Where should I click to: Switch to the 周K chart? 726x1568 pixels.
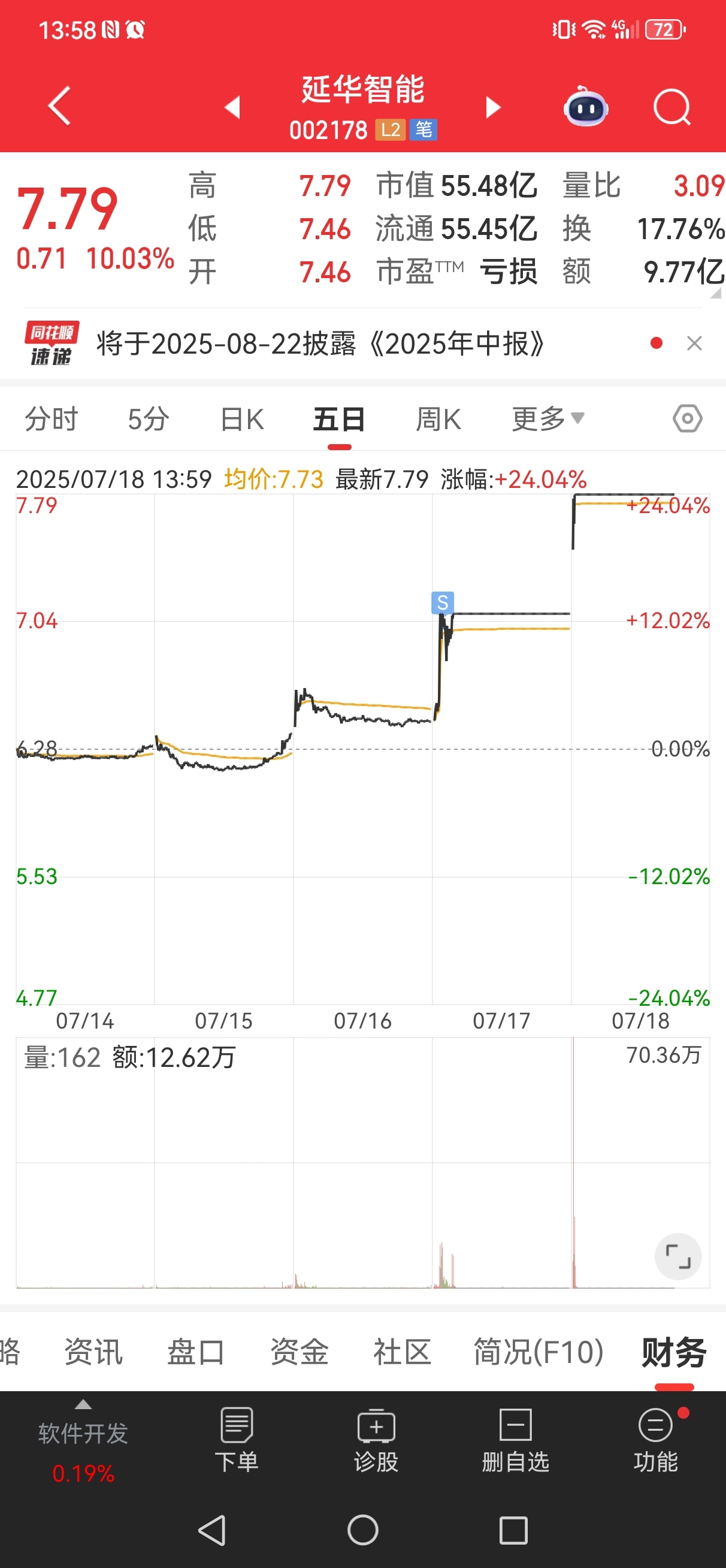point(438,420)
